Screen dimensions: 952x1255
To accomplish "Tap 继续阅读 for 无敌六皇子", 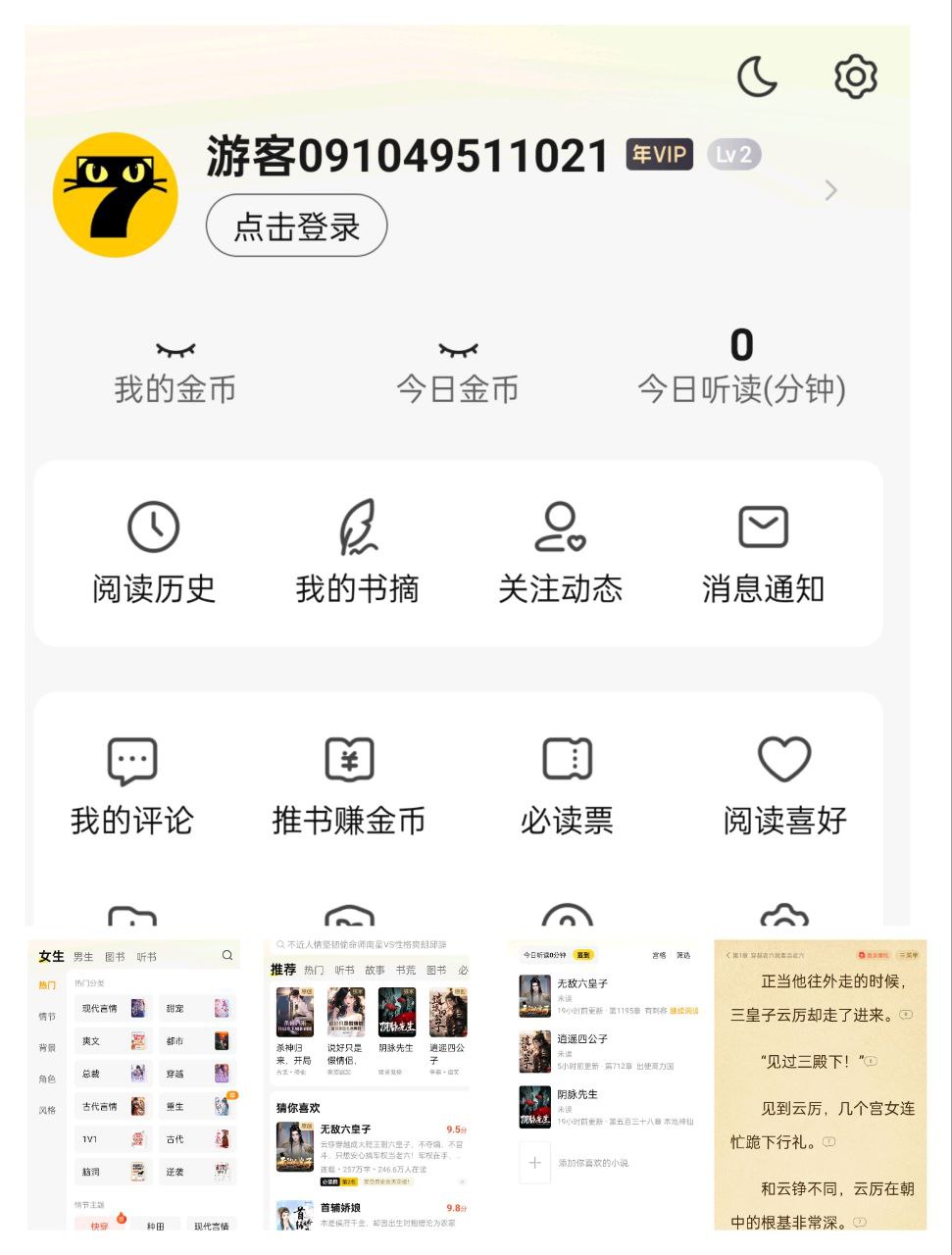I will click(x=683, y=1013).
